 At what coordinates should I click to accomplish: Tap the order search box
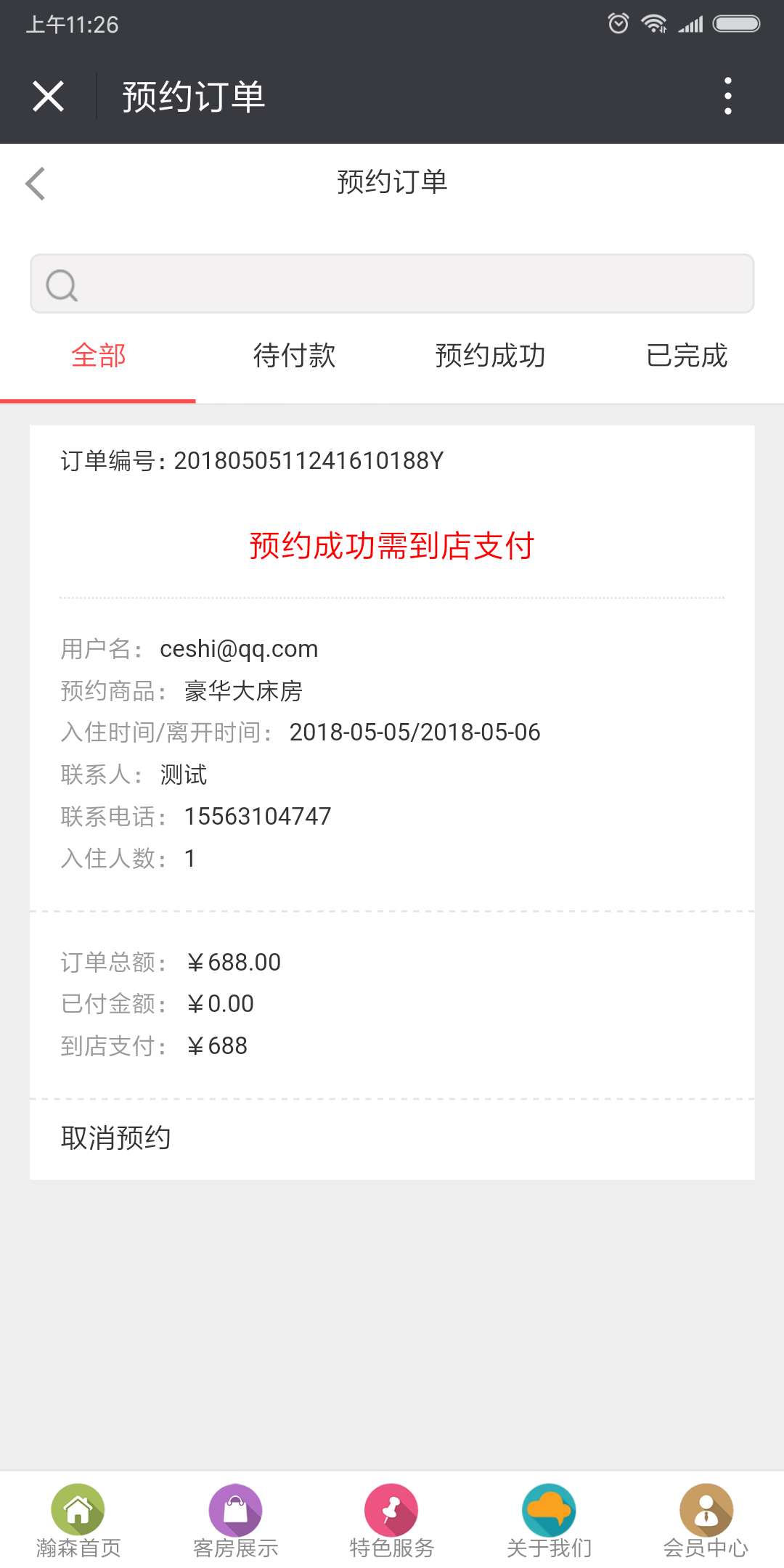(392, 284)
